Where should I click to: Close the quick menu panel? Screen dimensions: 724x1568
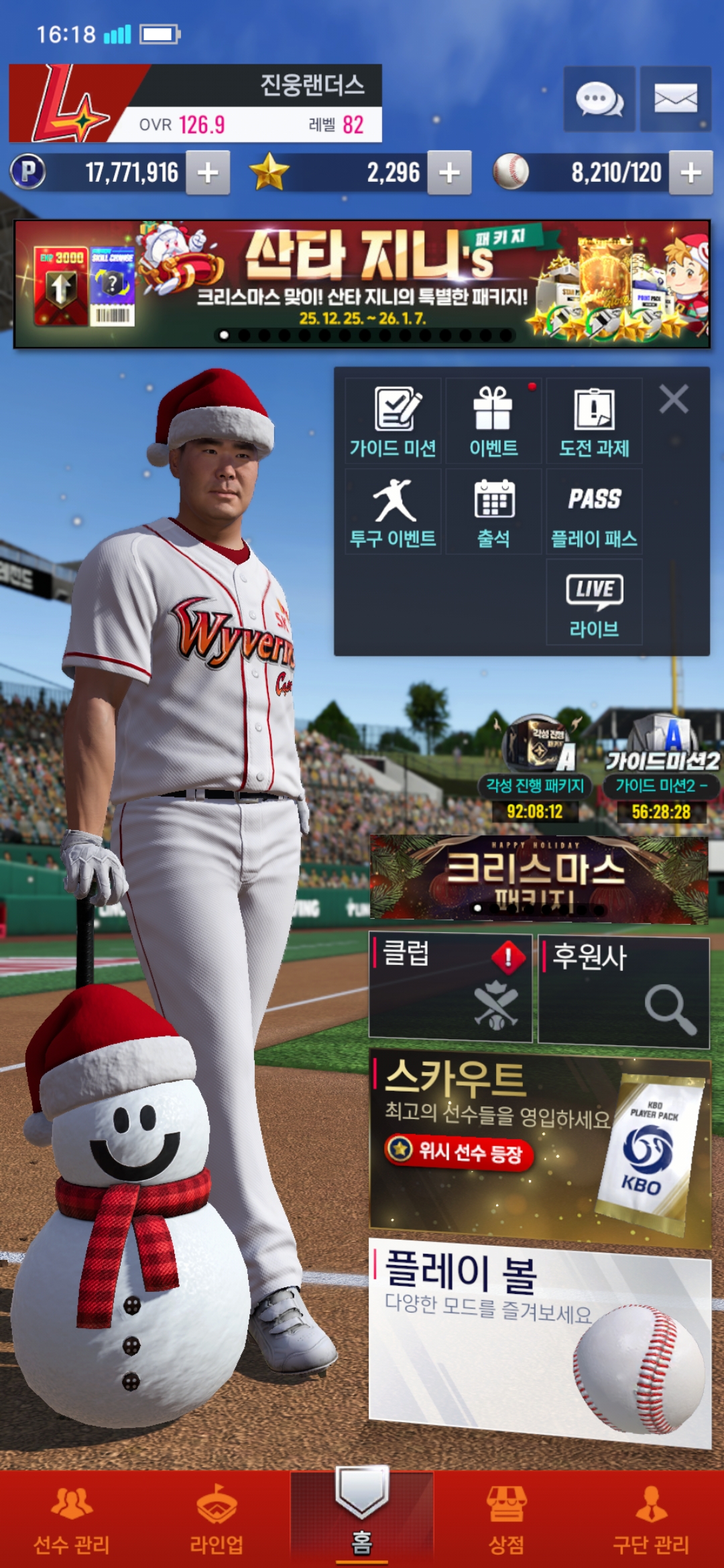(x=673, y=399)
